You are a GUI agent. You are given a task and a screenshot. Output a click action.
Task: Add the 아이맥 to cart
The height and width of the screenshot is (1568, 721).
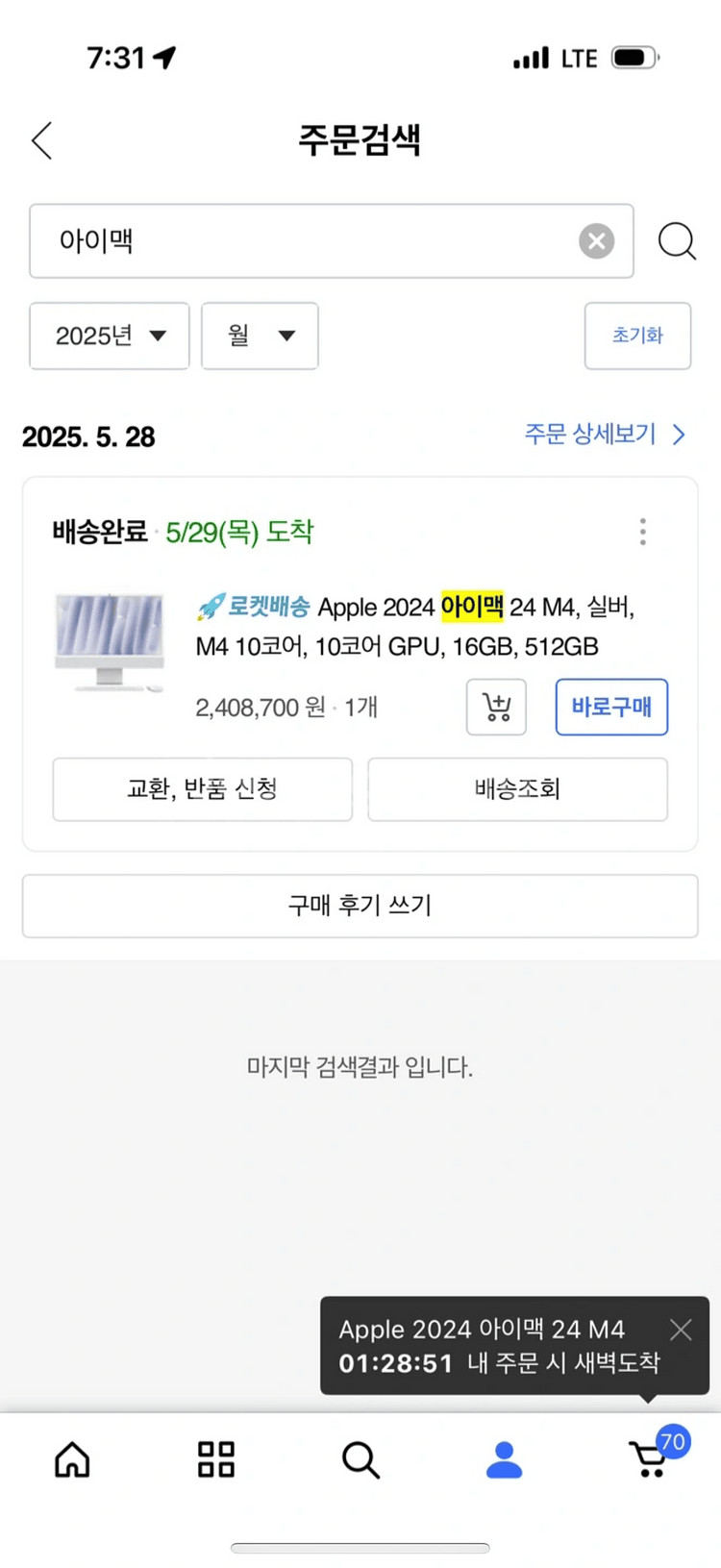[496, 708]
